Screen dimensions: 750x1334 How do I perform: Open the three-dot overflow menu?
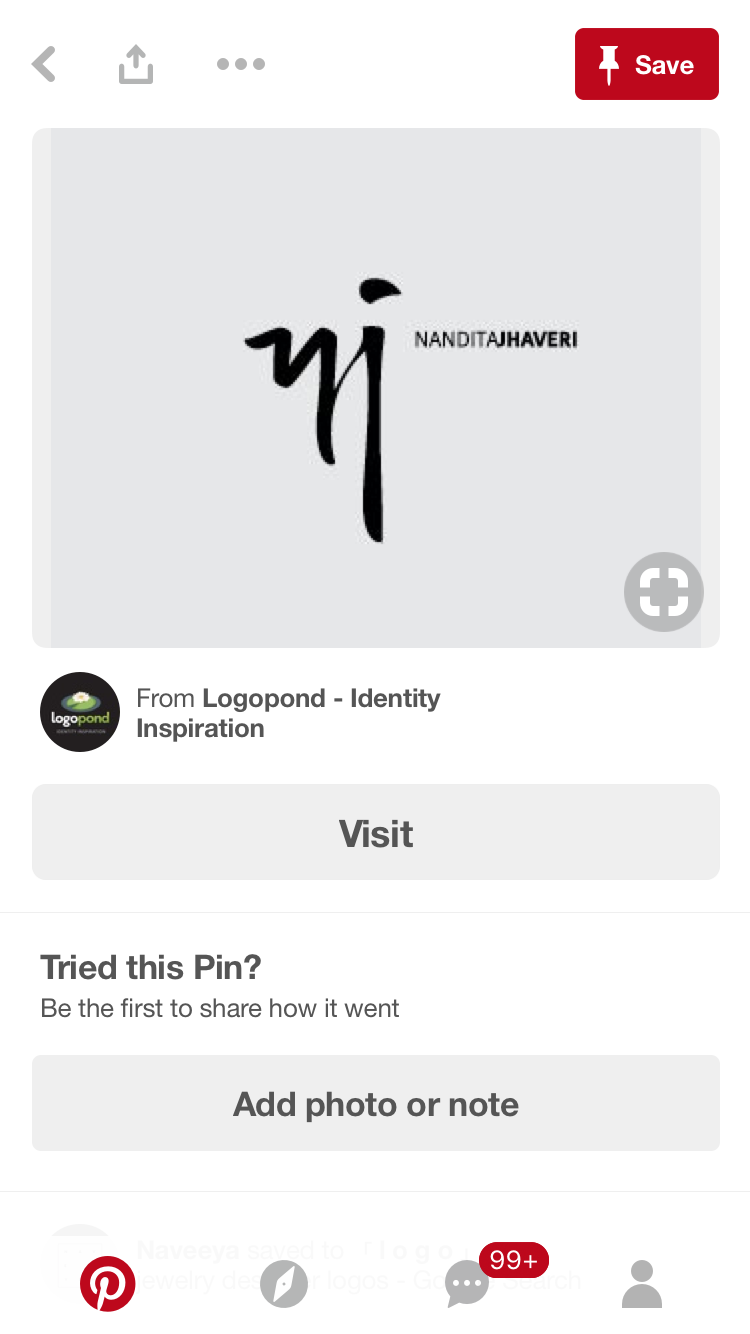point(240,65)
